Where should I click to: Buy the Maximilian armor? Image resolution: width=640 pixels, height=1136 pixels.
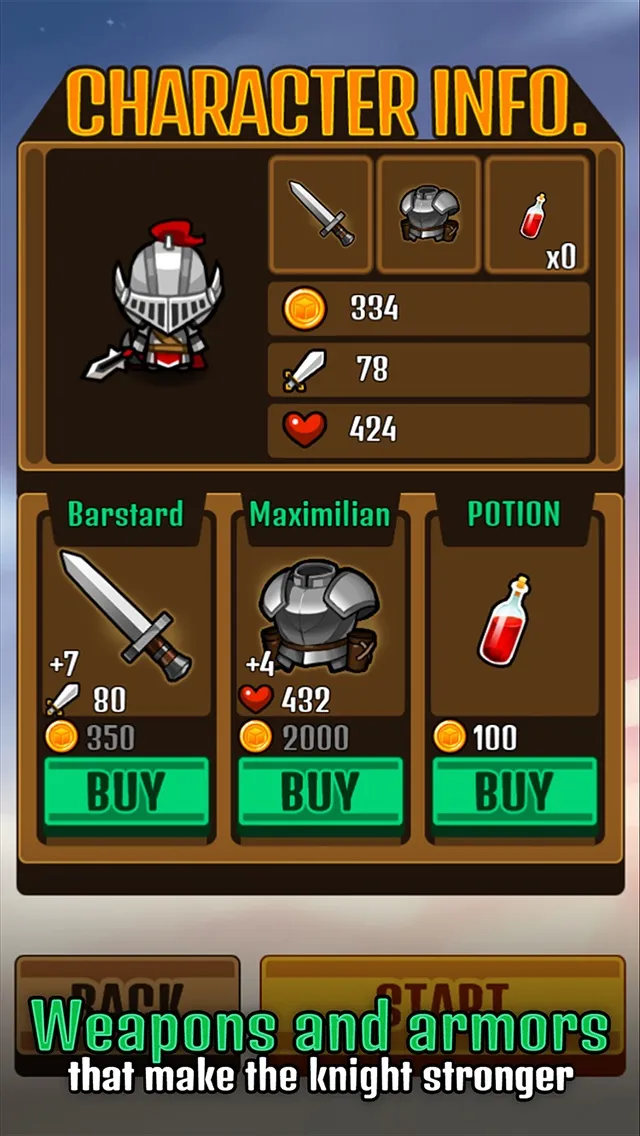coord(320,792)
